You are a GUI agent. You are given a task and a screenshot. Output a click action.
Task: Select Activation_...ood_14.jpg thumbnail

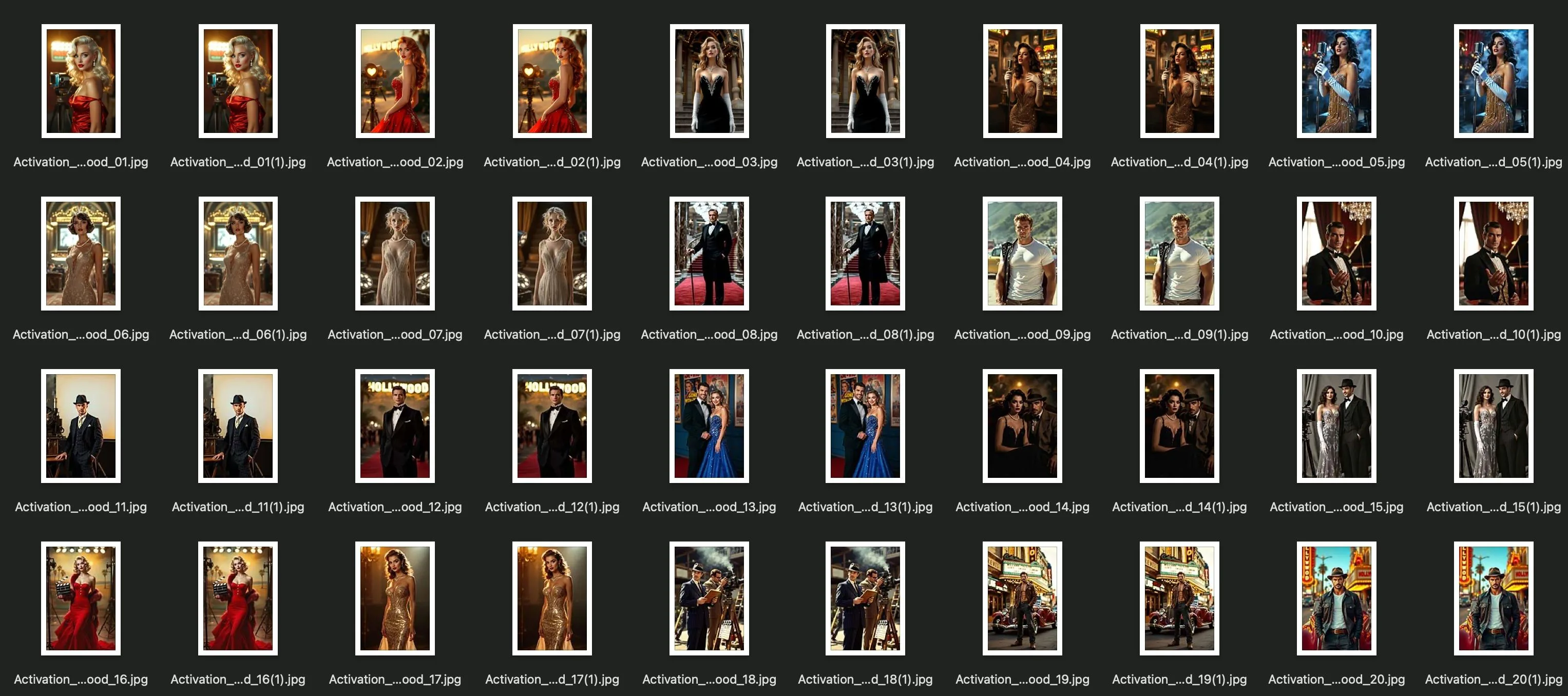click(1022, 426)
